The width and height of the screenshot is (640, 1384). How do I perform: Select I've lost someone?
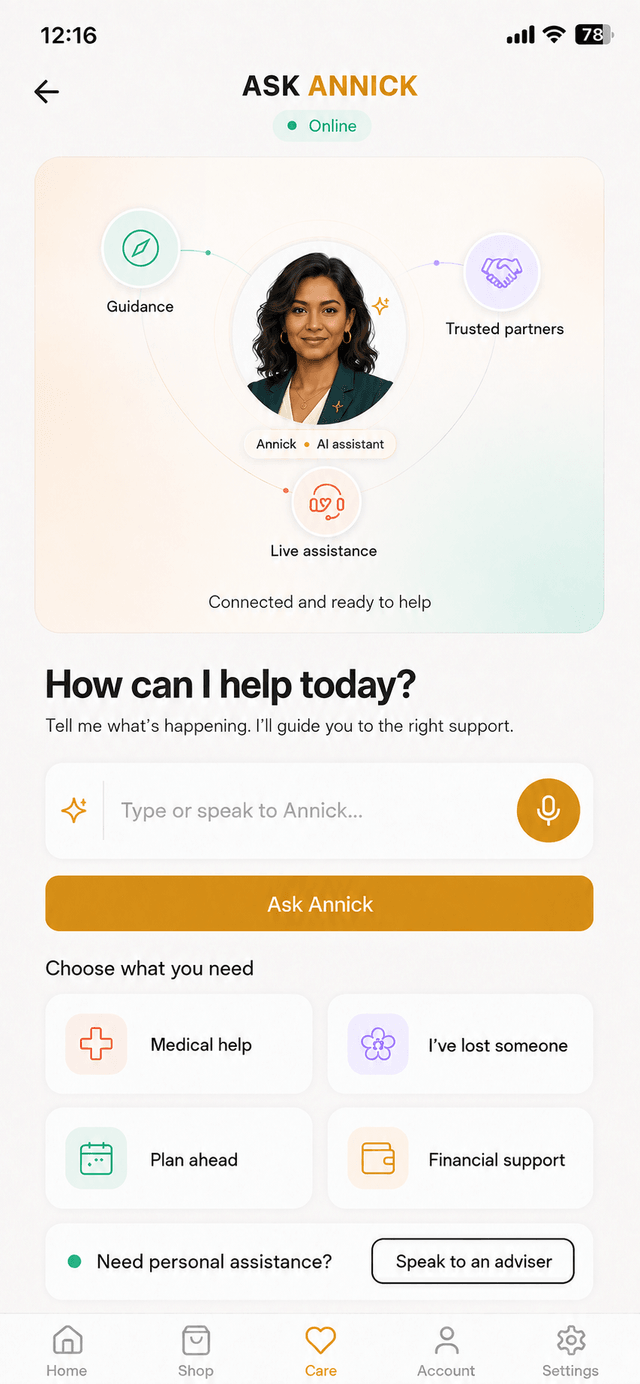click(x=461, y=1045)
